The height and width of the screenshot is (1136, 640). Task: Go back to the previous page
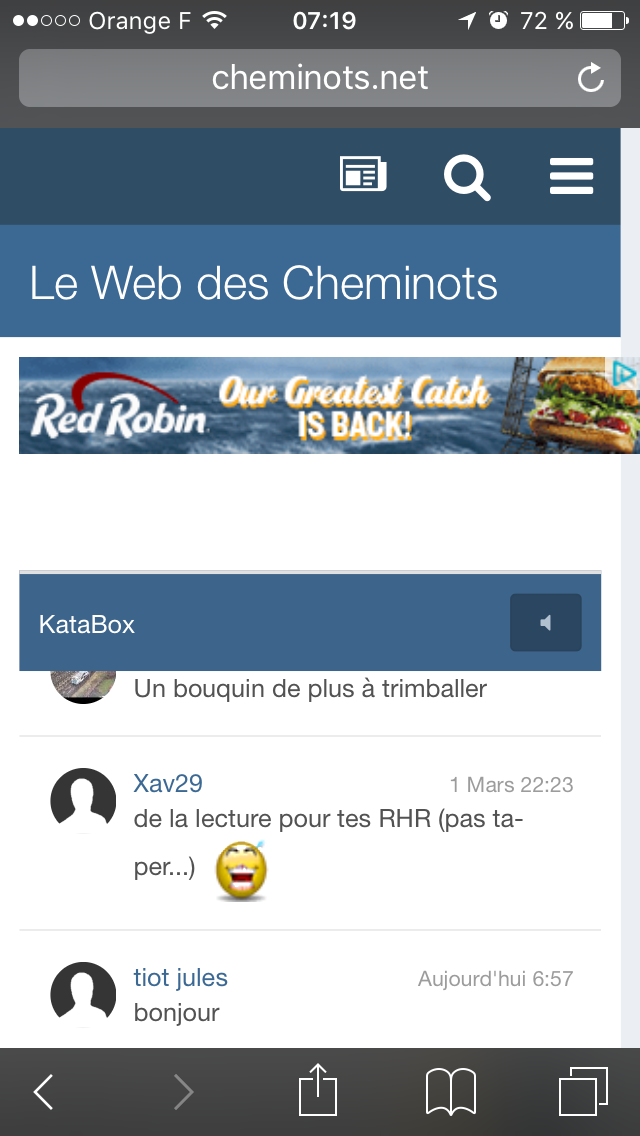pyautogui.click(x=44, y=1091)
